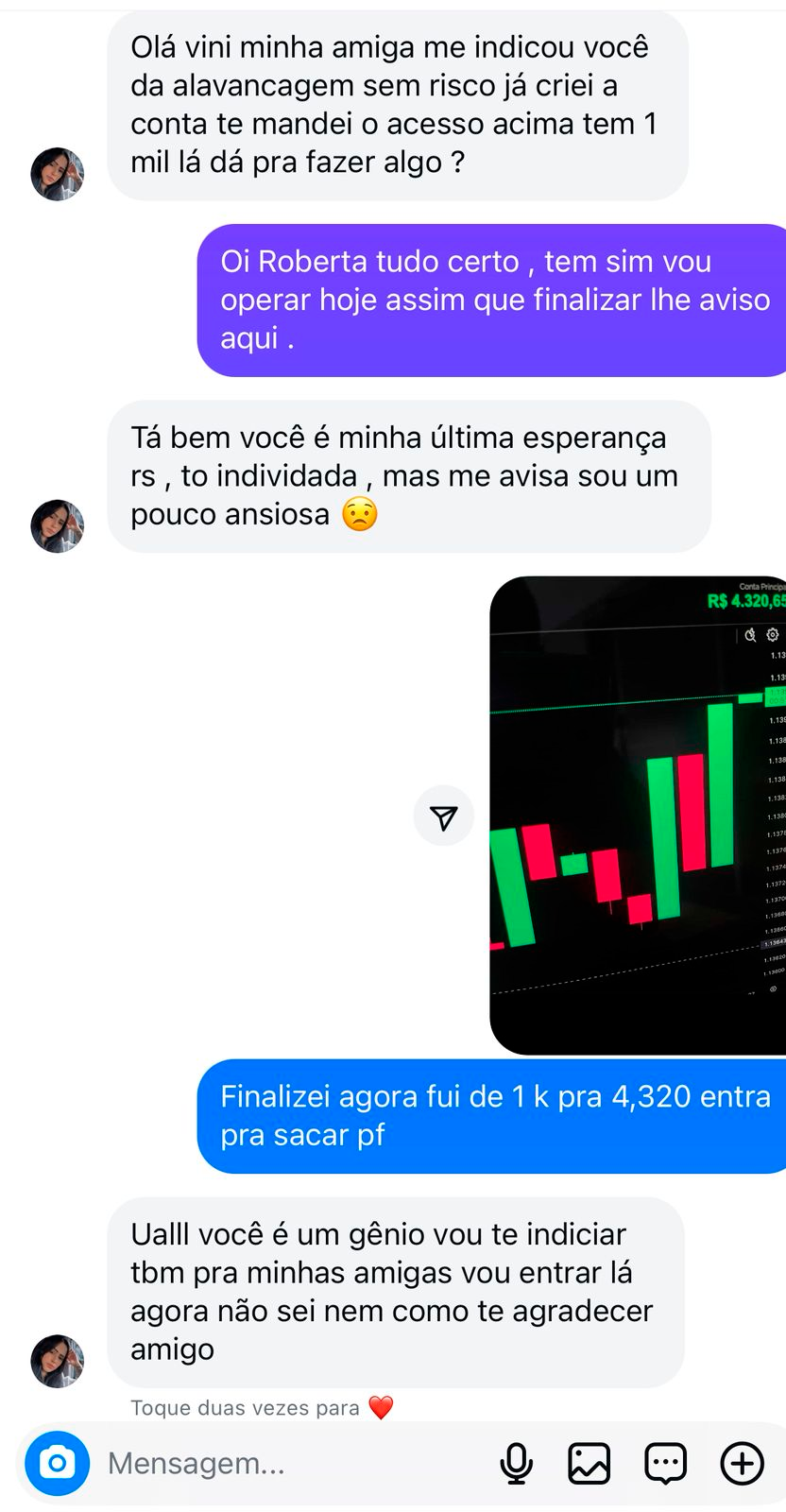Open the photo gallery picker

coord(589,1464)
